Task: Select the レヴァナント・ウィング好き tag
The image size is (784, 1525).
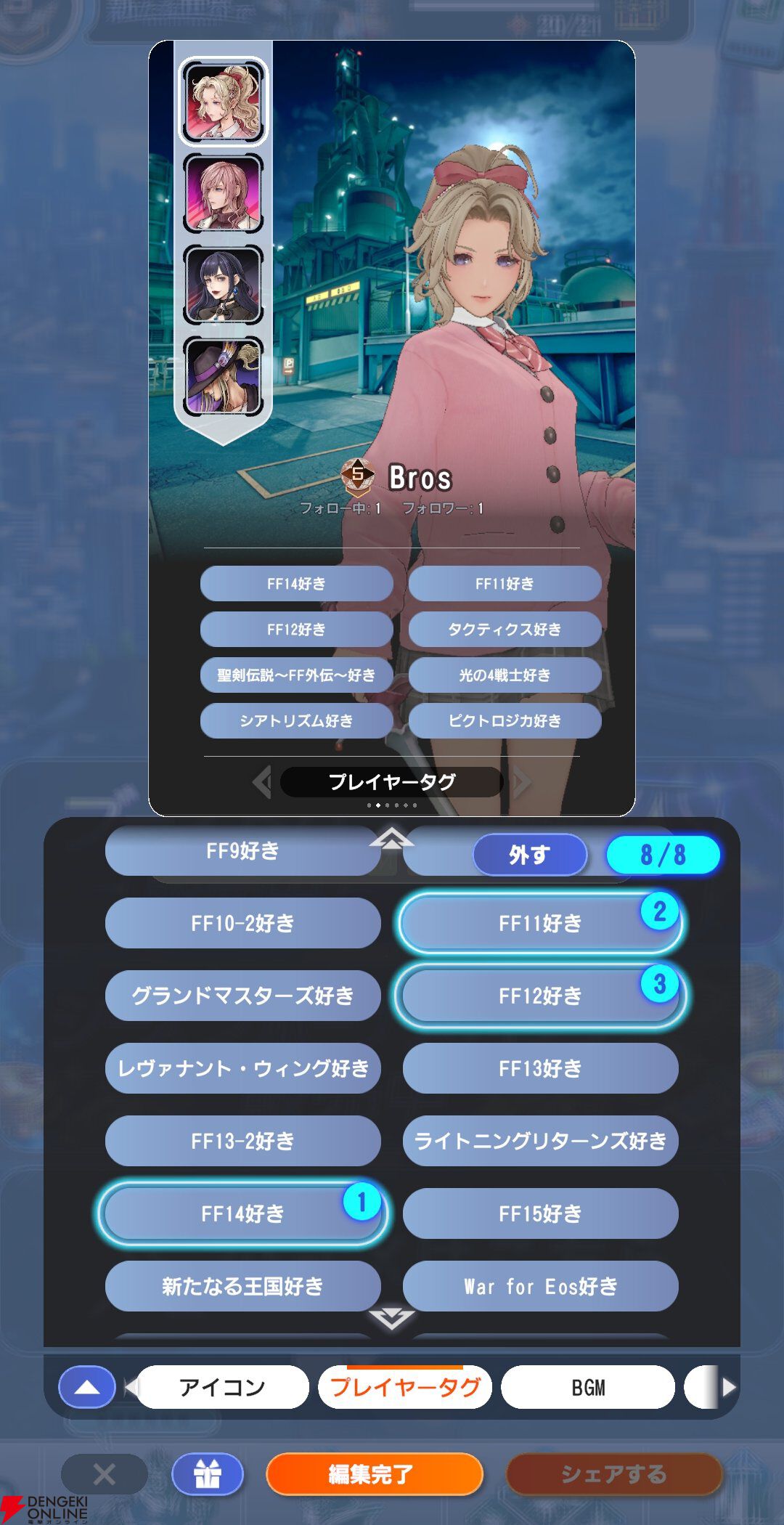Action: [x=242, y=1068]
